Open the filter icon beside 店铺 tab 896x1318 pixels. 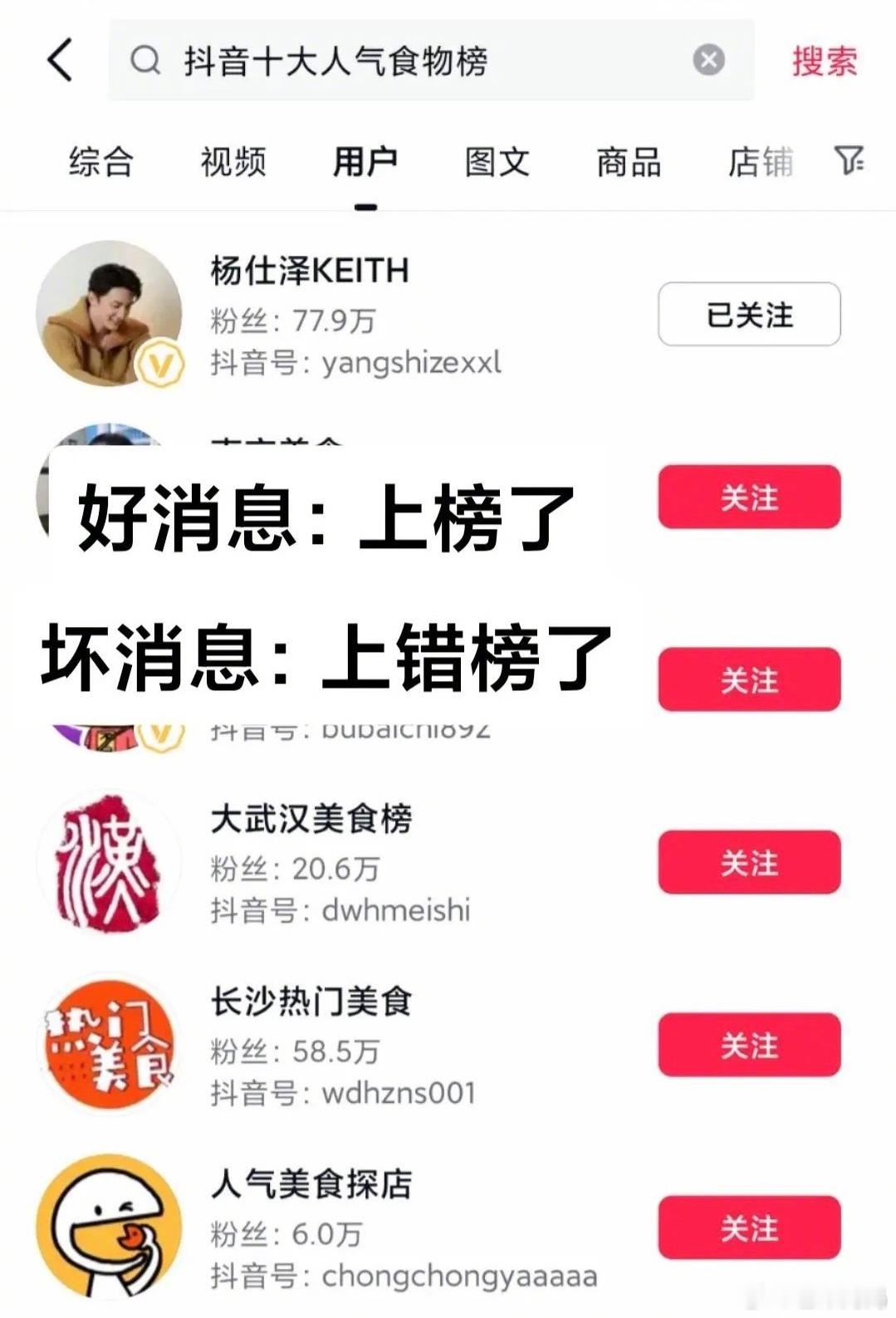coord(849,162)
